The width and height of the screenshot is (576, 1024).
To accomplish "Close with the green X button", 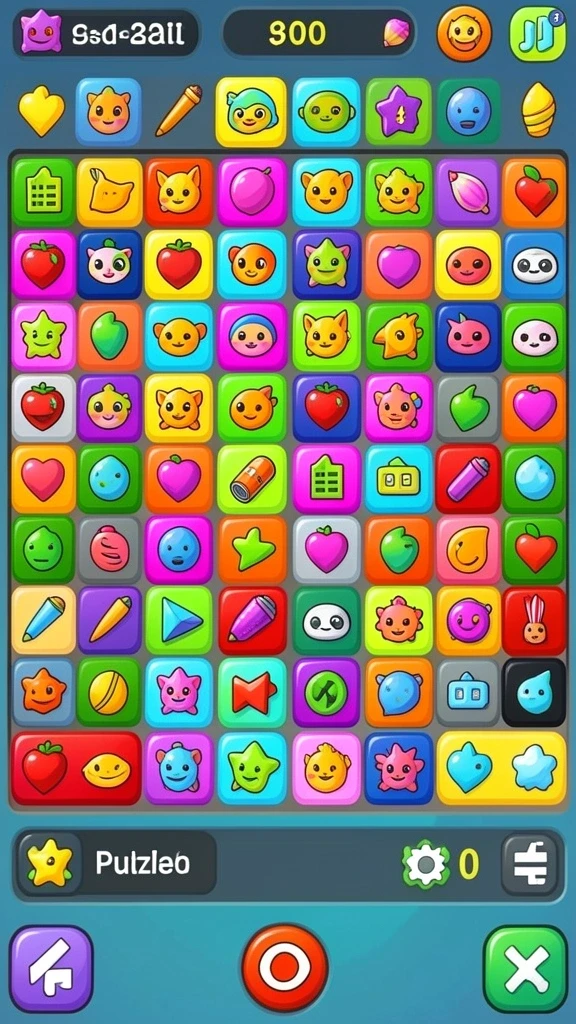I will pyautogui.click(x=525, y=968).
